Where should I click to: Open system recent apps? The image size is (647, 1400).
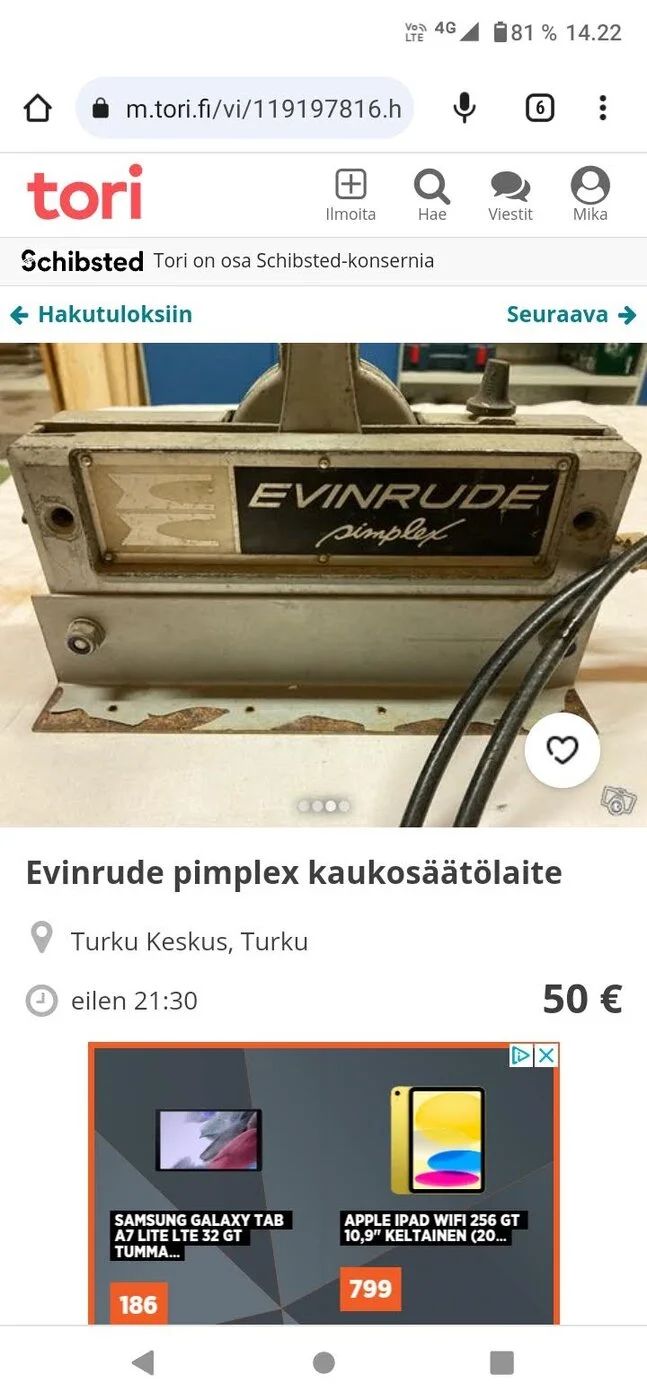tap(502, 1362)
